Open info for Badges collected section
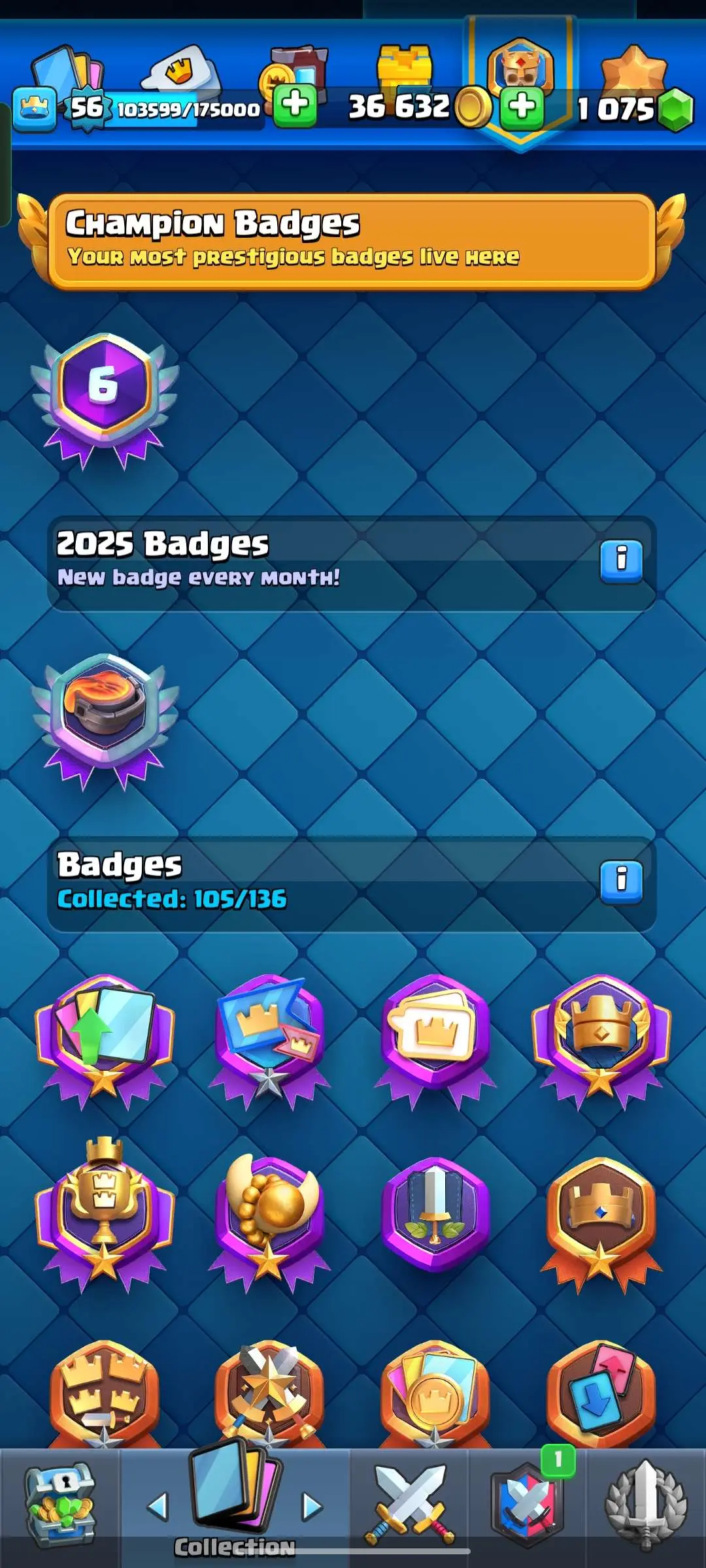Image resolution: width=706 pixels, height=1568 pixels. point(621,881)
